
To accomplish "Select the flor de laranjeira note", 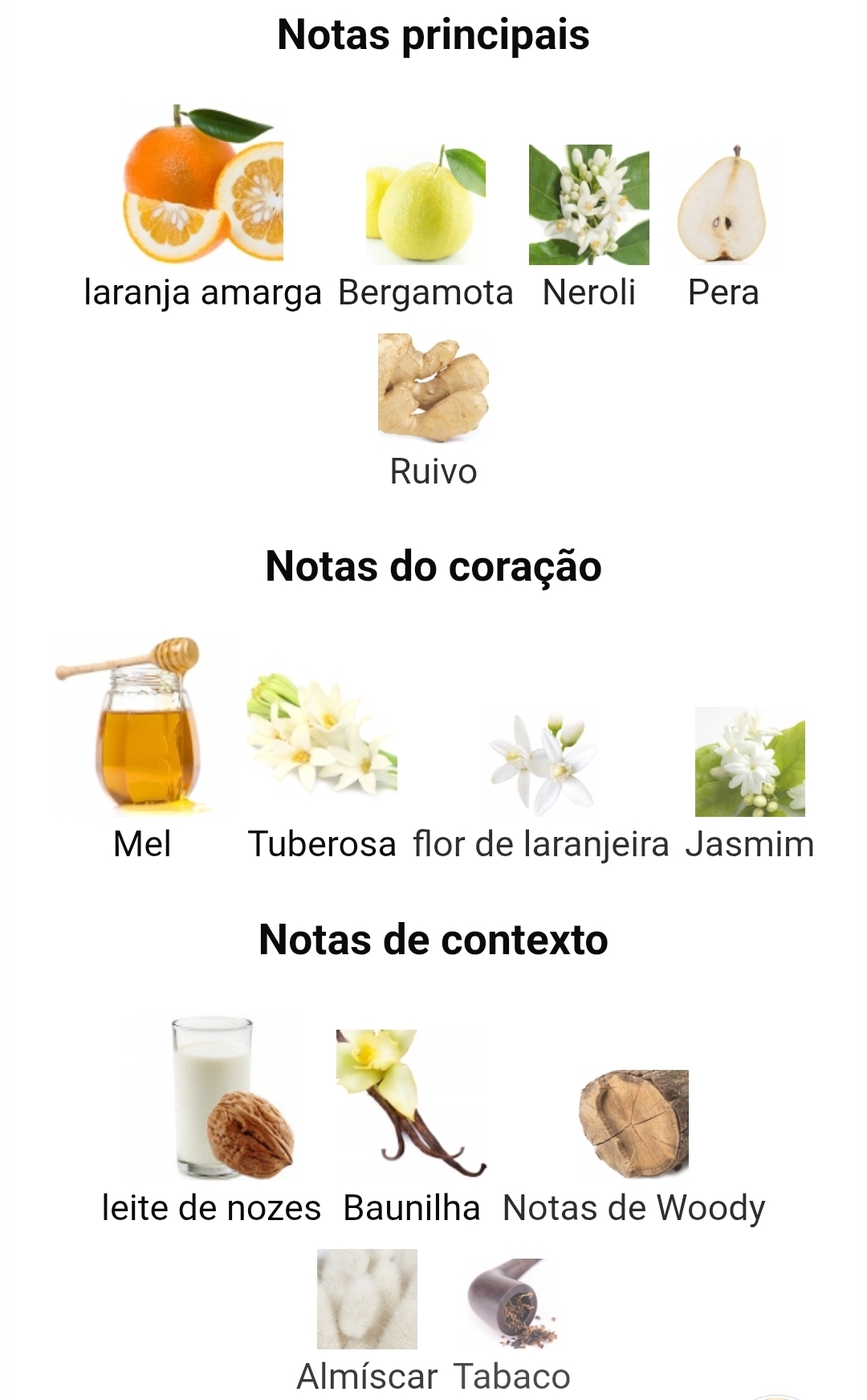I will (x=541, y=763).
